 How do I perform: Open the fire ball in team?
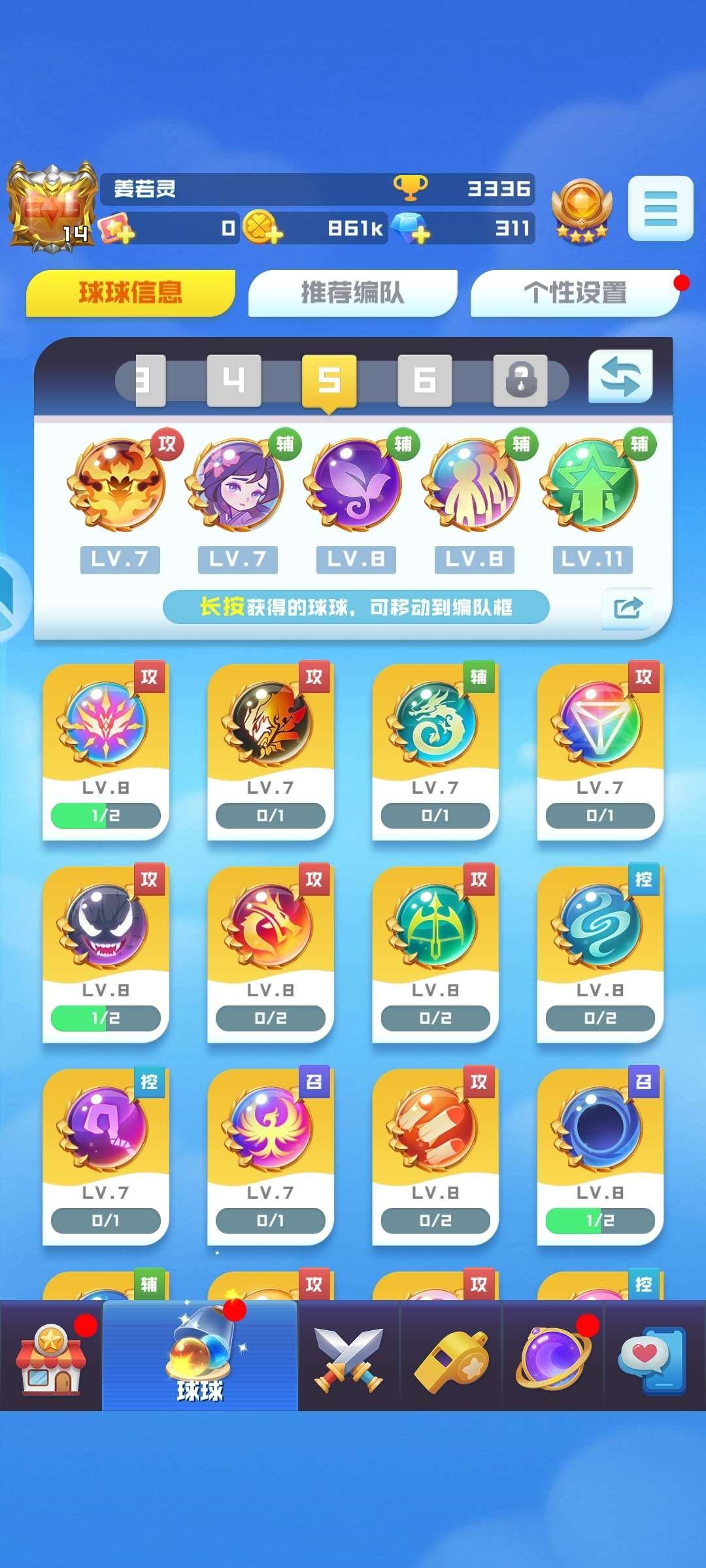tap(118, 485)
